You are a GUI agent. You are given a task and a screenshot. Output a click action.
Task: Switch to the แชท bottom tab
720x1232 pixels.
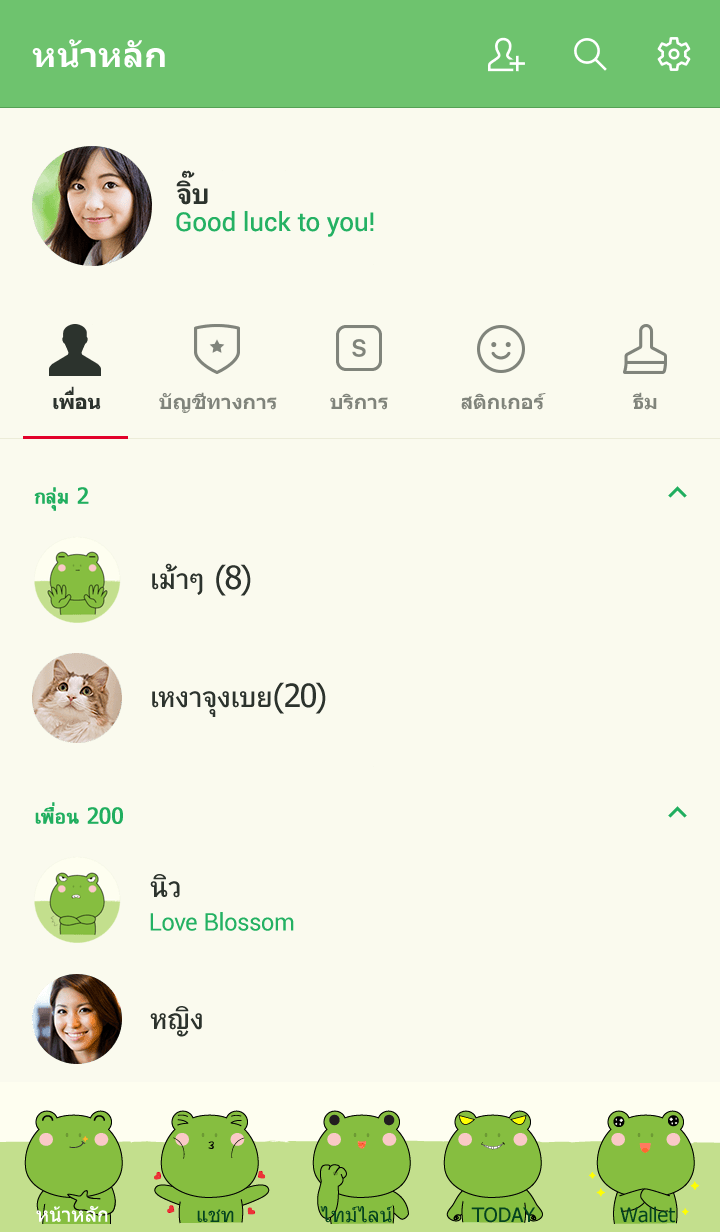(214, 1170)
